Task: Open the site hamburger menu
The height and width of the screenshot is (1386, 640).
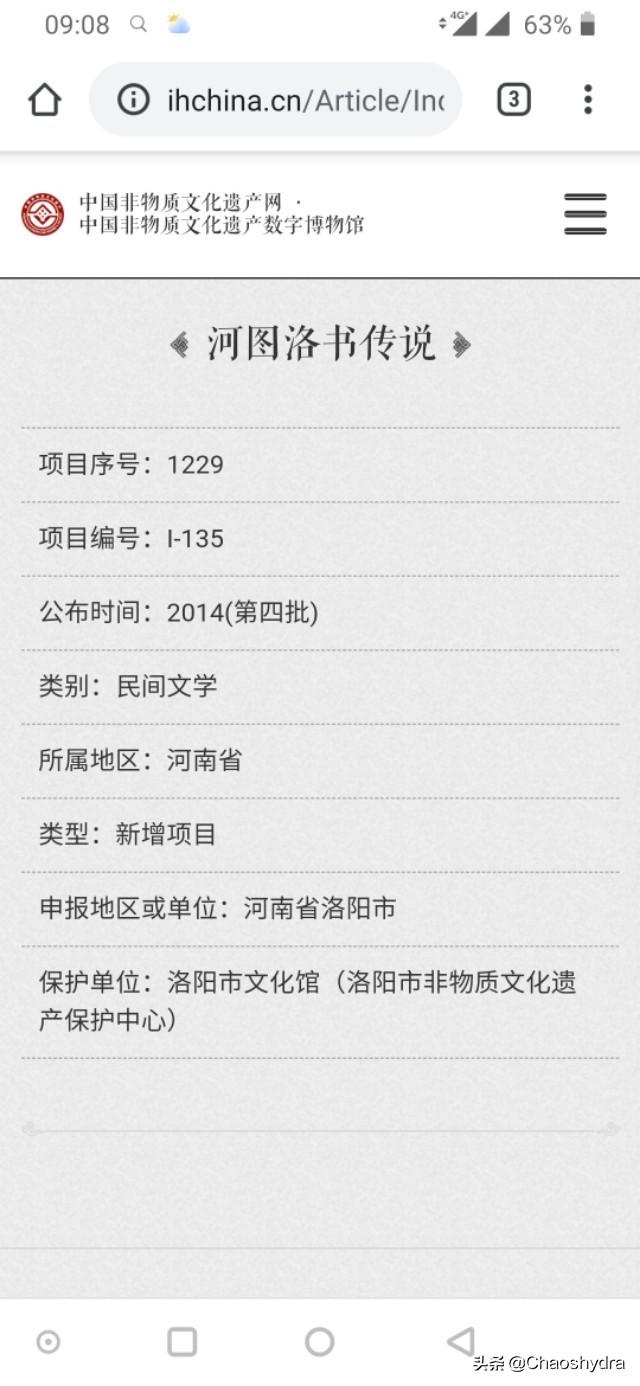Action: click(585, 214)
